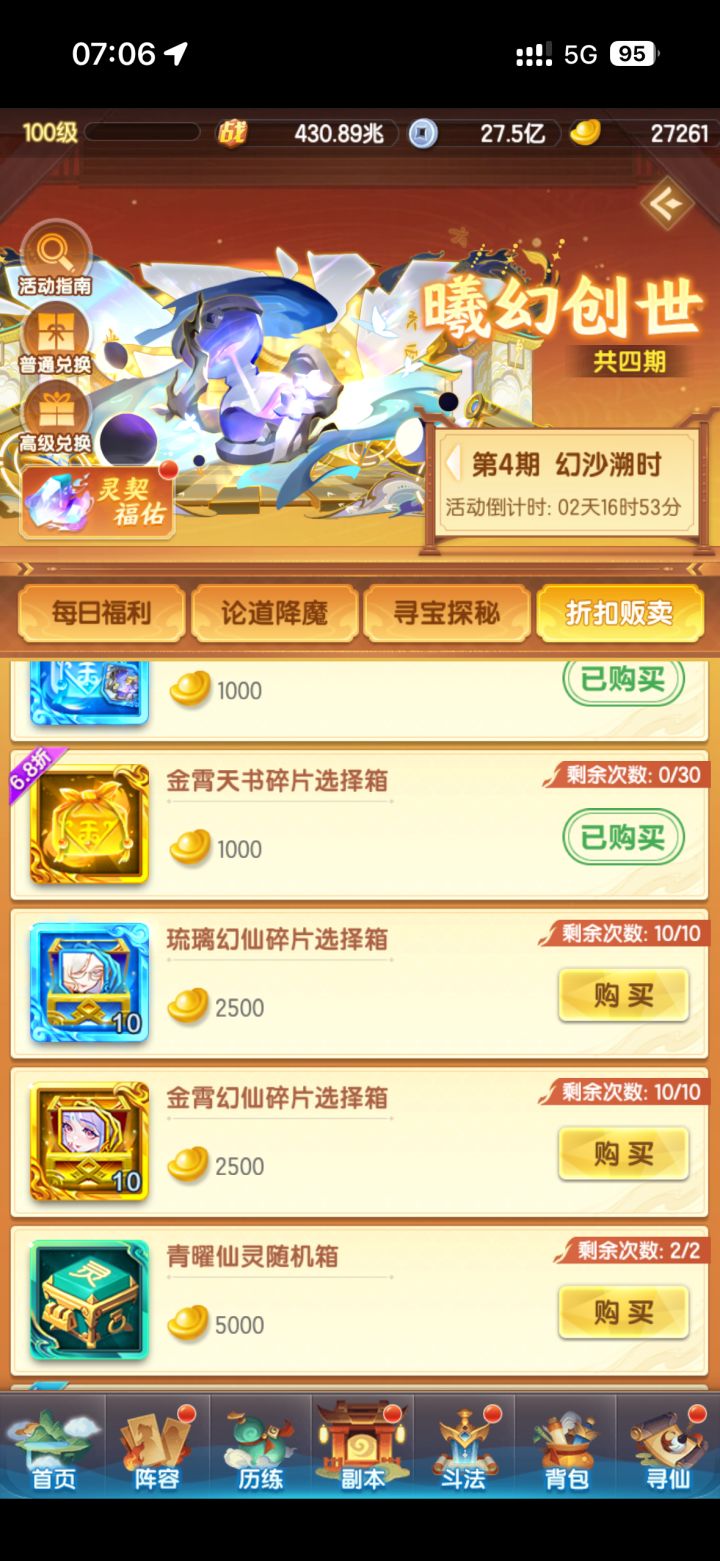The width and height of the screenshot is (720, 1561).
Task: Open the 寻宝探秘 tab
Action: 445,613
